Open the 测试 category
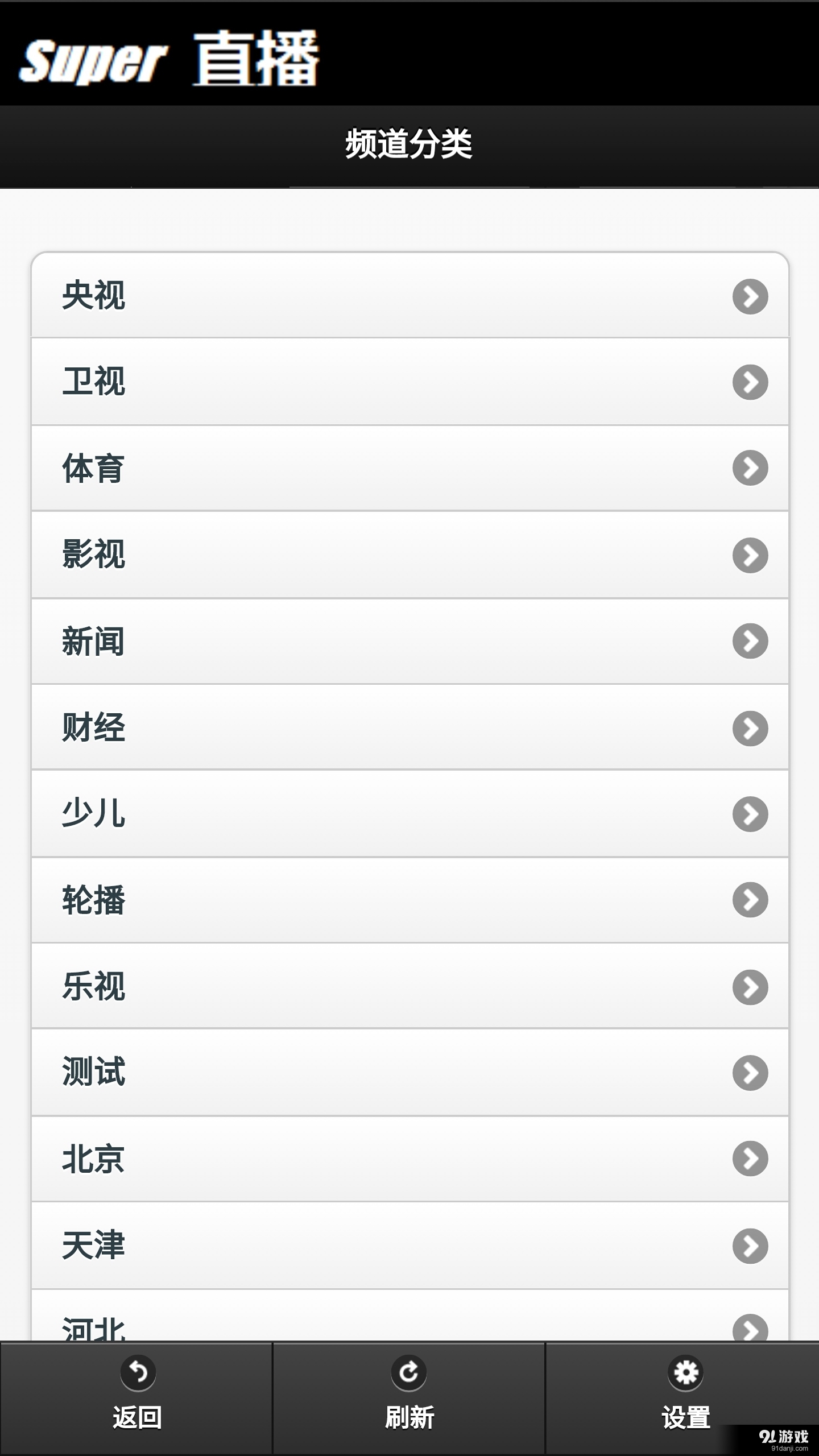Image resolution: width=819 pixels, height=1456 pixels. pyautogui.click(x=409, y=1073)
